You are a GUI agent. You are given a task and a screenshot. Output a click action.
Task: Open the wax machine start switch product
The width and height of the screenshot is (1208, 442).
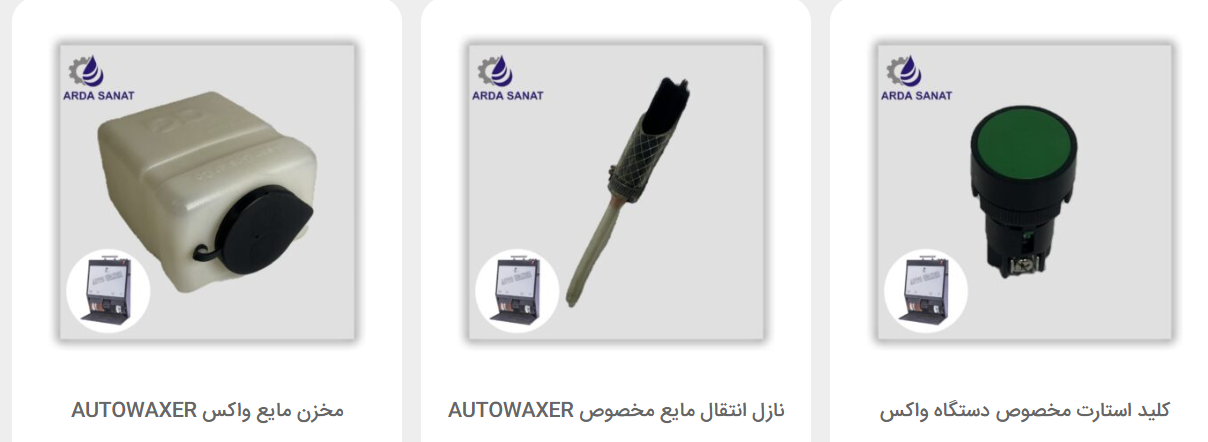pyautogui.click(x=1024, y=410)
